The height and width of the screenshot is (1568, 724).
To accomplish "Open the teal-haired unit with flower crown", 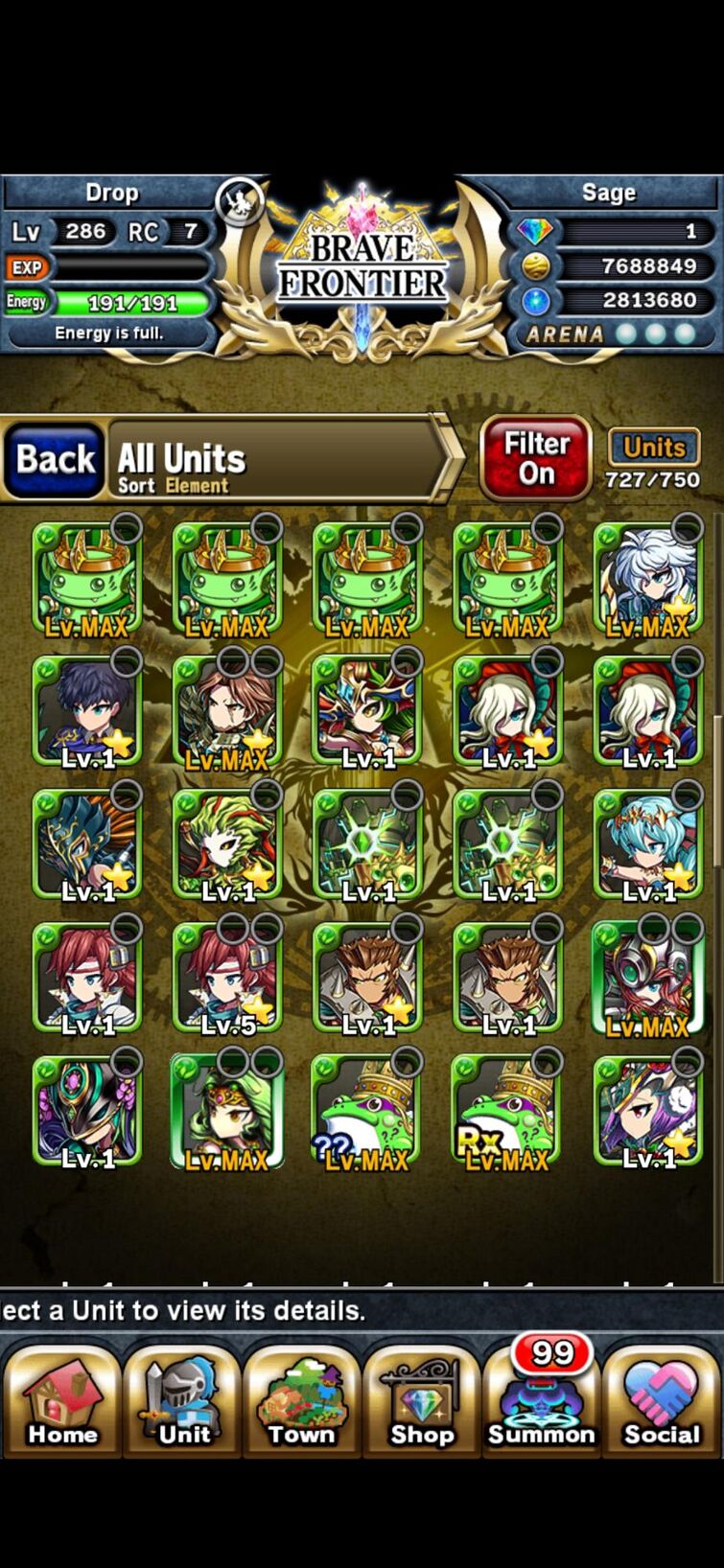I will pyautogui.click(x=647, y=845).
